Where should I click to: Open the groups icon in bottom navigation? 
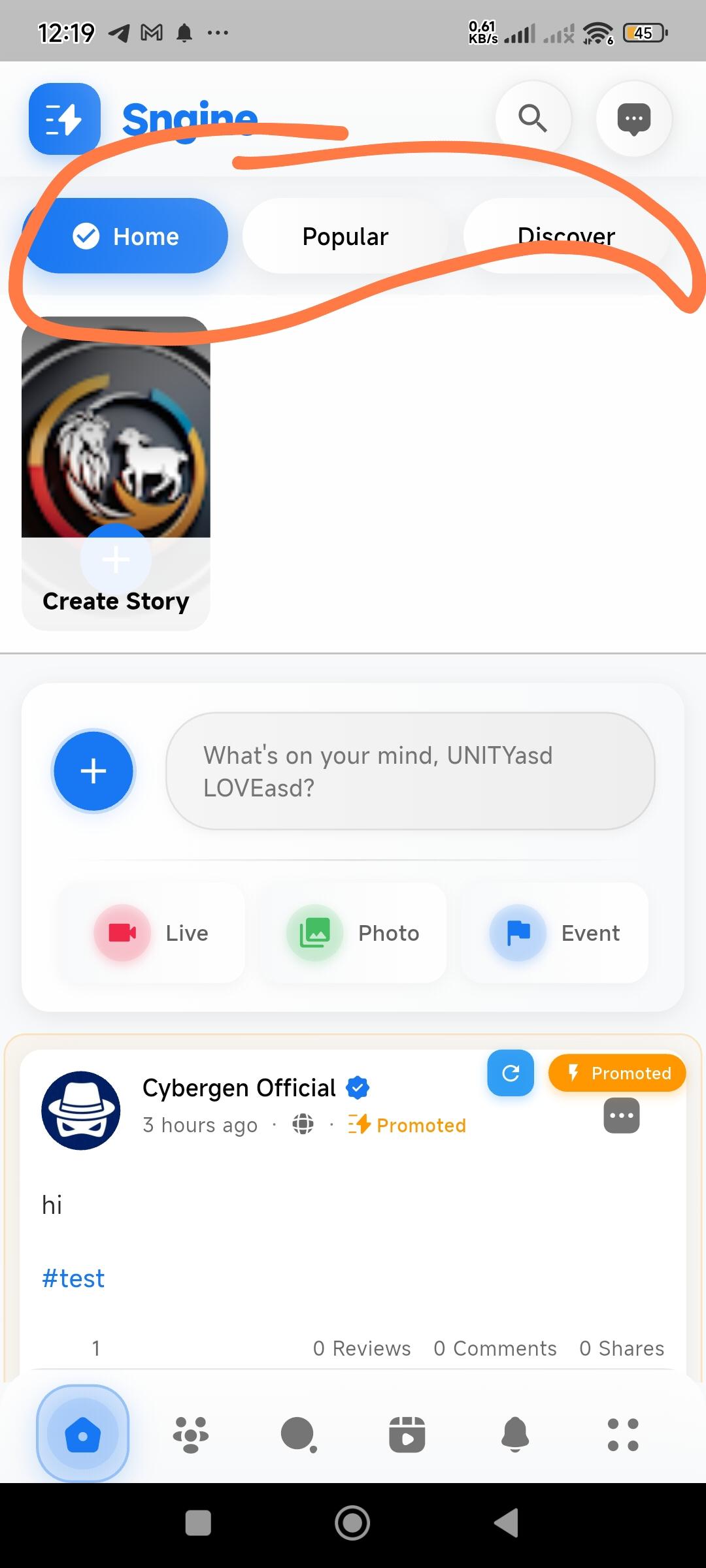click(x=190, y=1435)
